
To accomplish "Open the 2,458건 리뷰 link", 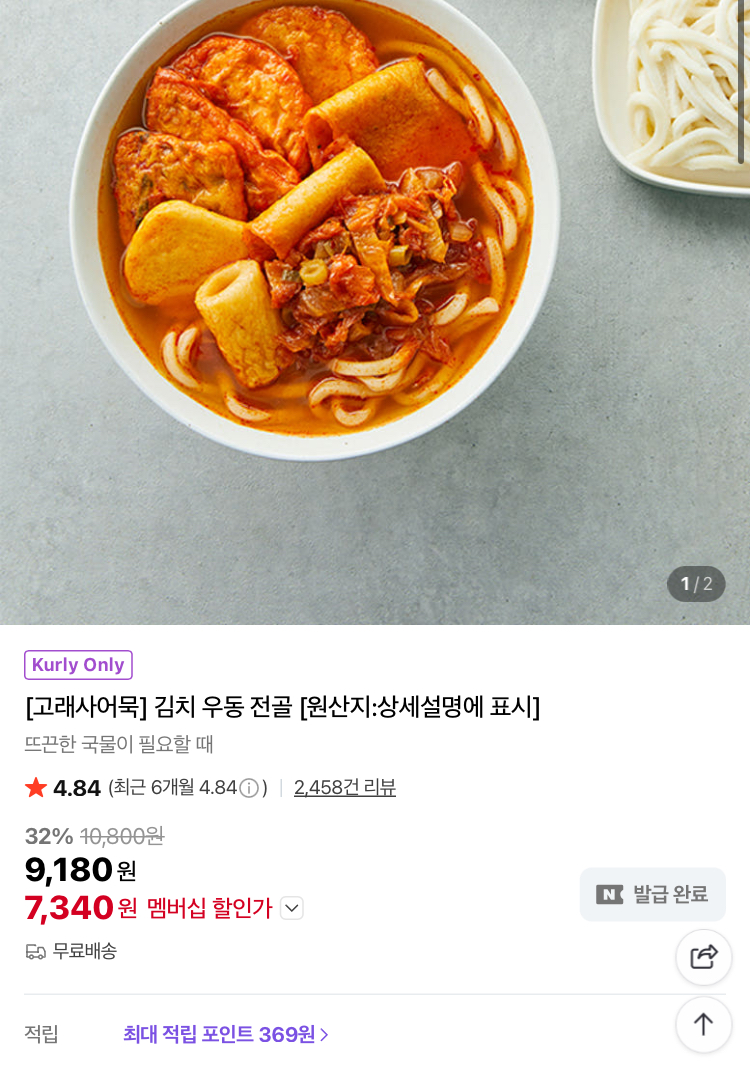I will (345, 788).
